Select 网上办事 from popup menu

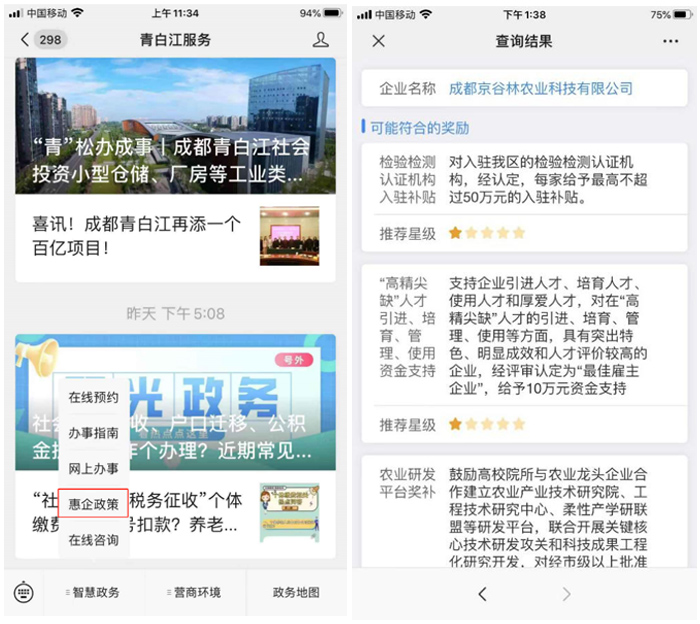(93, 468)
